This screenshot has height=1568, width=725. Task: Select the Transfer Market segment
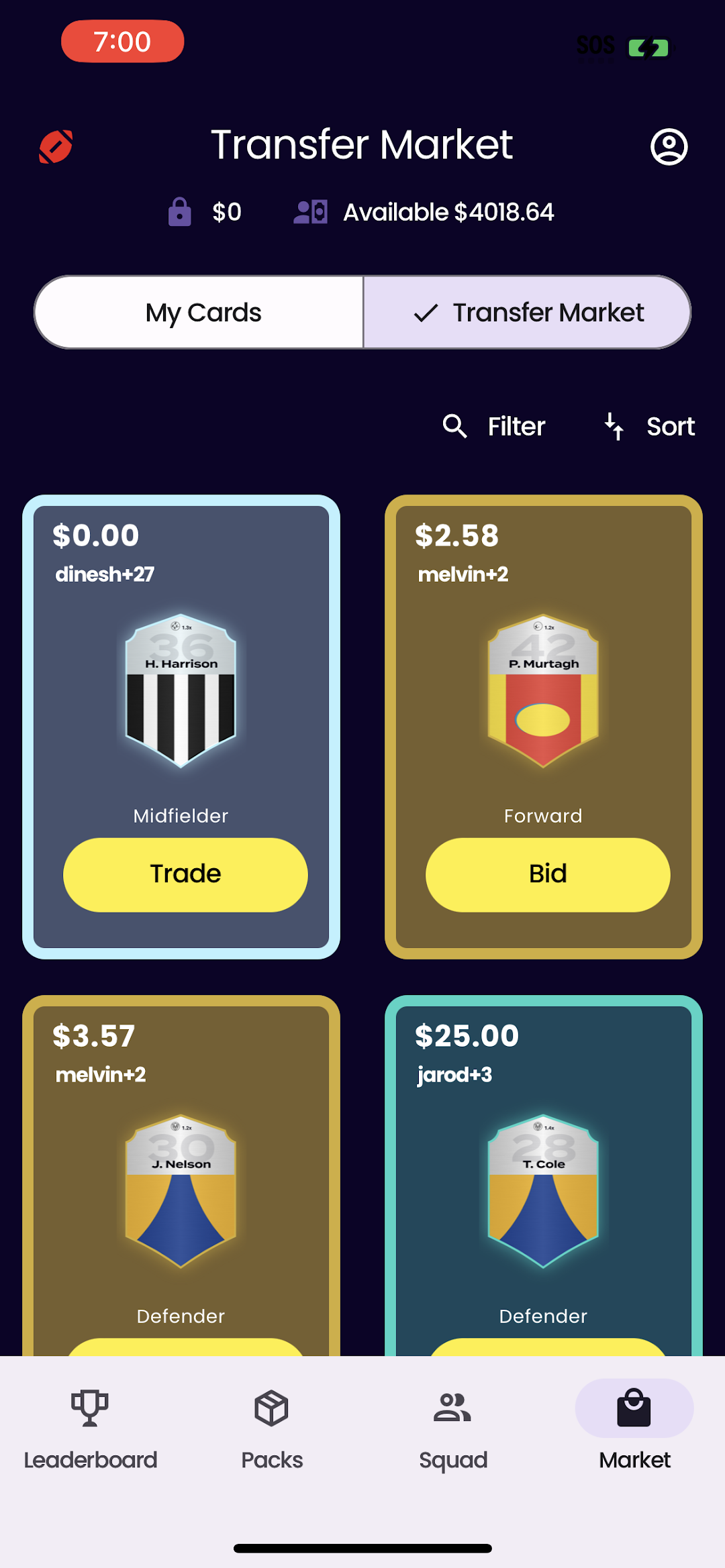pyautogui.click(x=528, y=313)
